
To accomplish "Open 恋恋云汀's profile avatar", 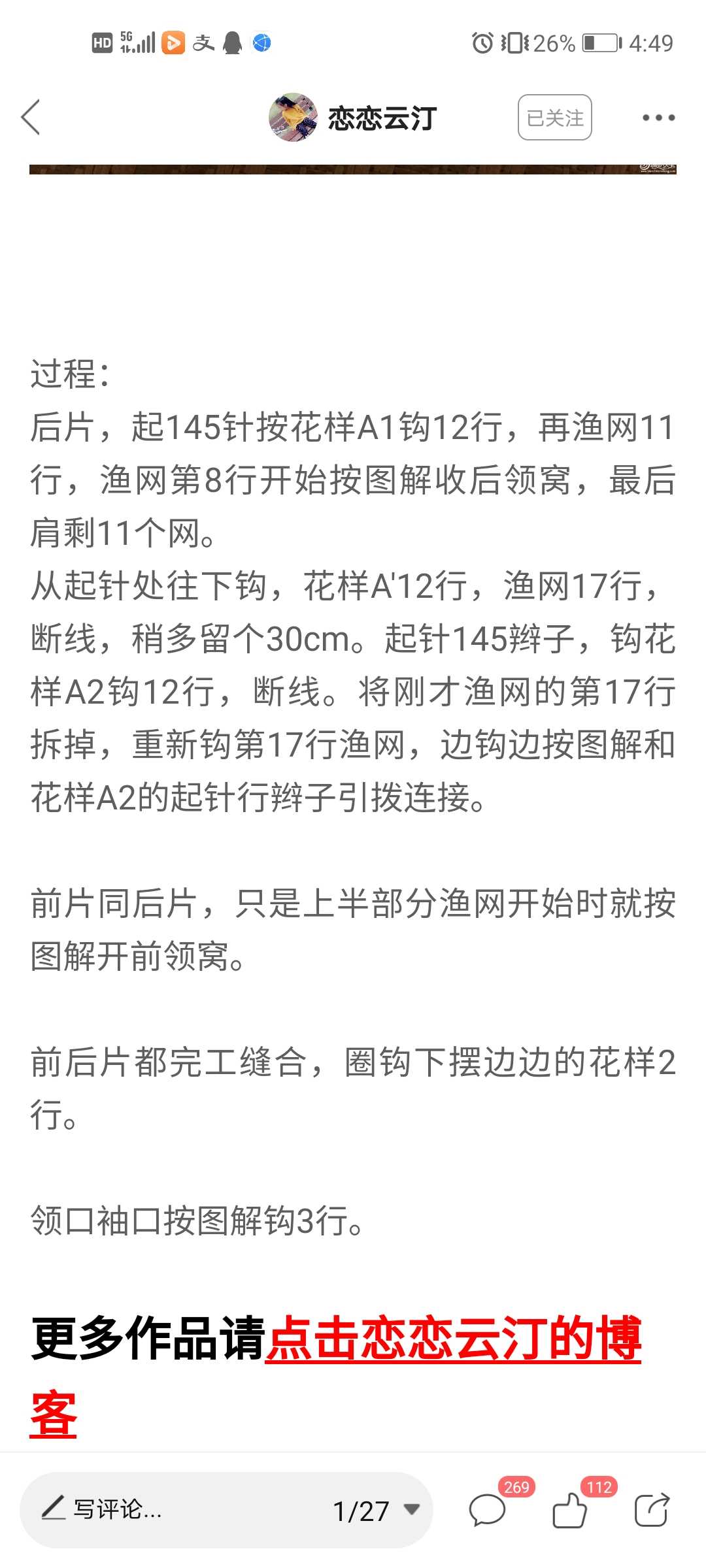I will (x=294, y=118).
